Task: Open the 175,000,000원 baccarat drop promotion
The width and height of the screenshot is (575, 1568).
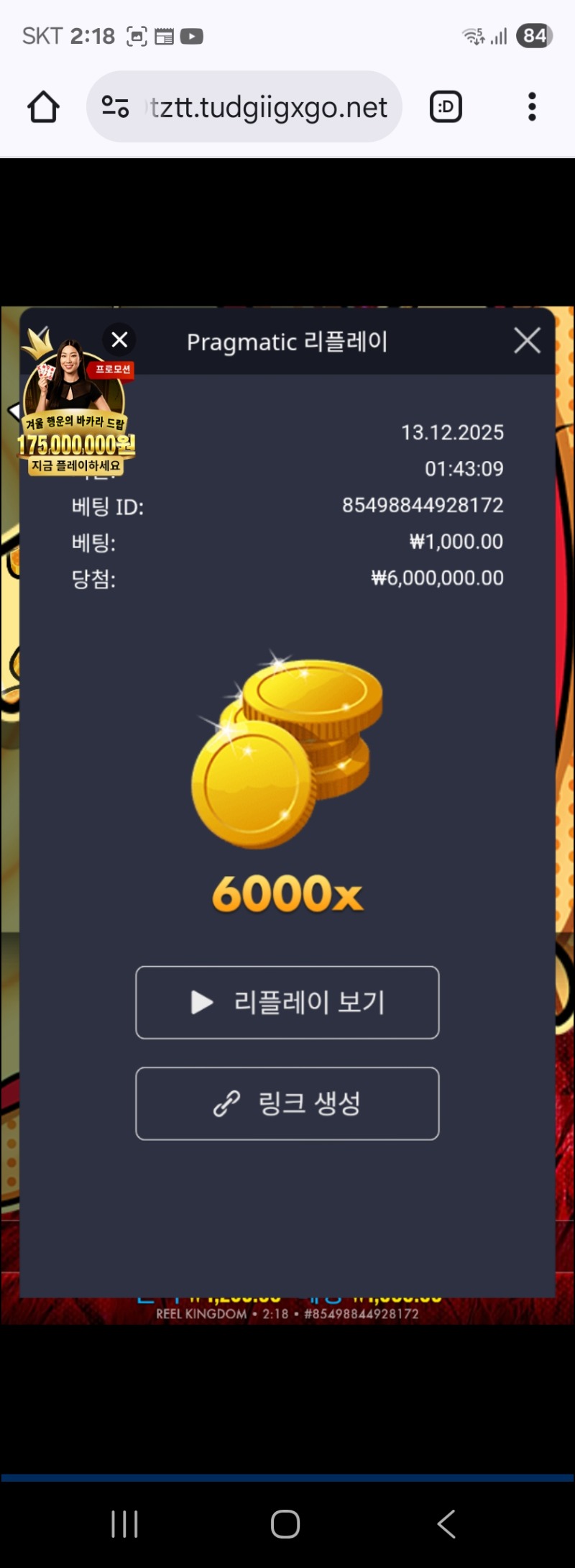Action: [x=75, y=424]
